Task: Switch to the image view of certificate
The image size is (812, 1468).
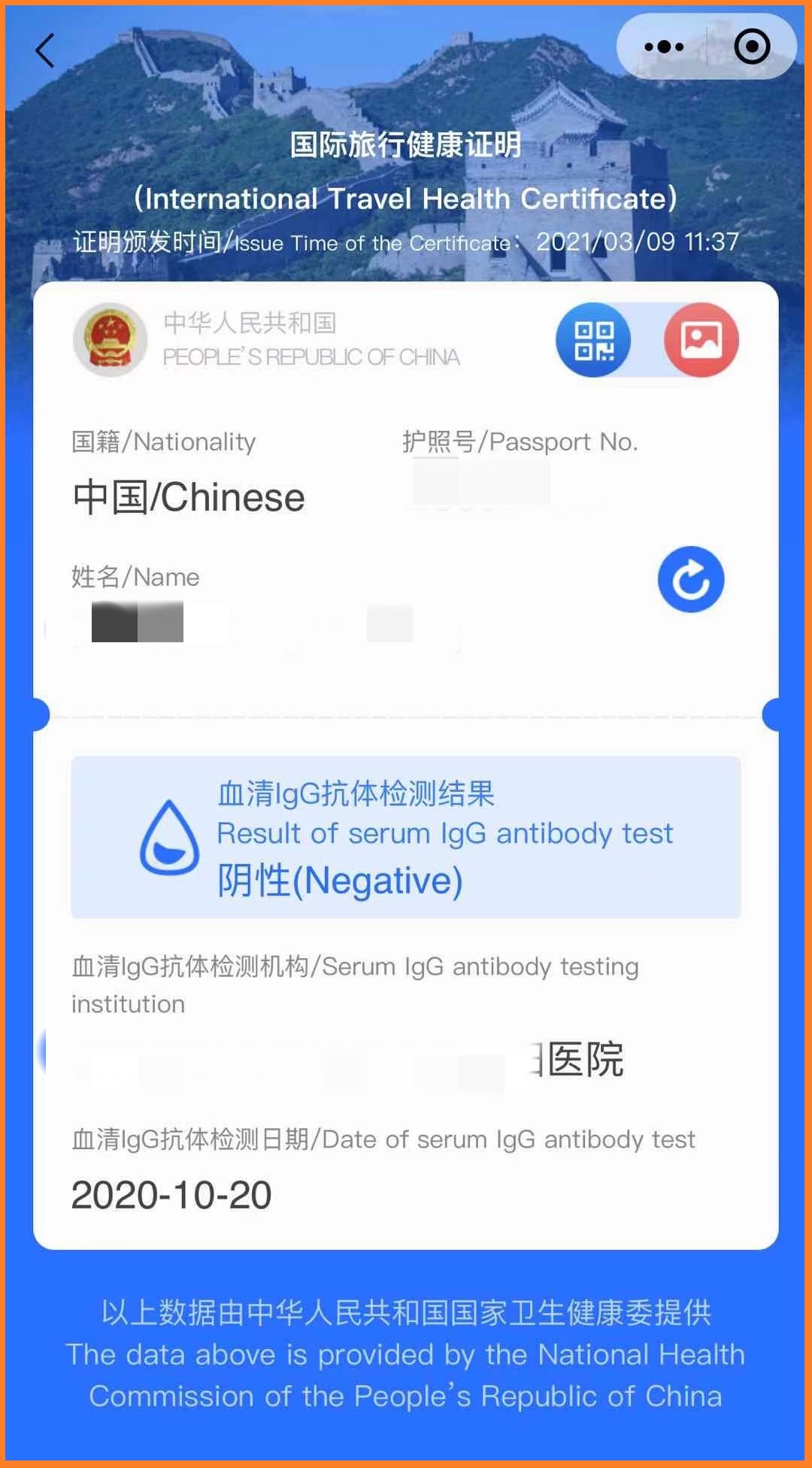Action: tap(701, 340)
